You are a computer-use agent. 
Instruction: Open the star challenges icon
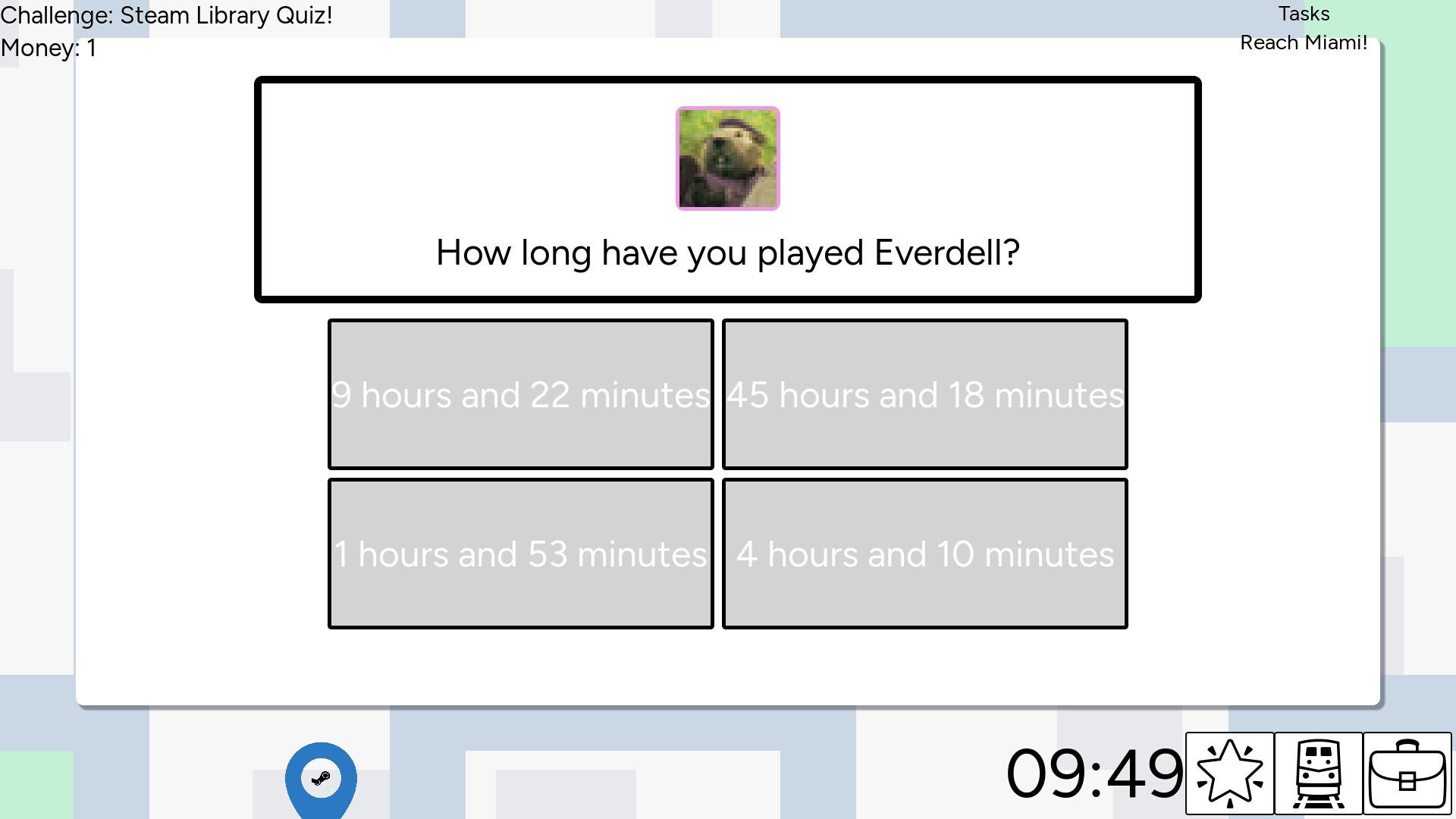[x=1229, y=773]
